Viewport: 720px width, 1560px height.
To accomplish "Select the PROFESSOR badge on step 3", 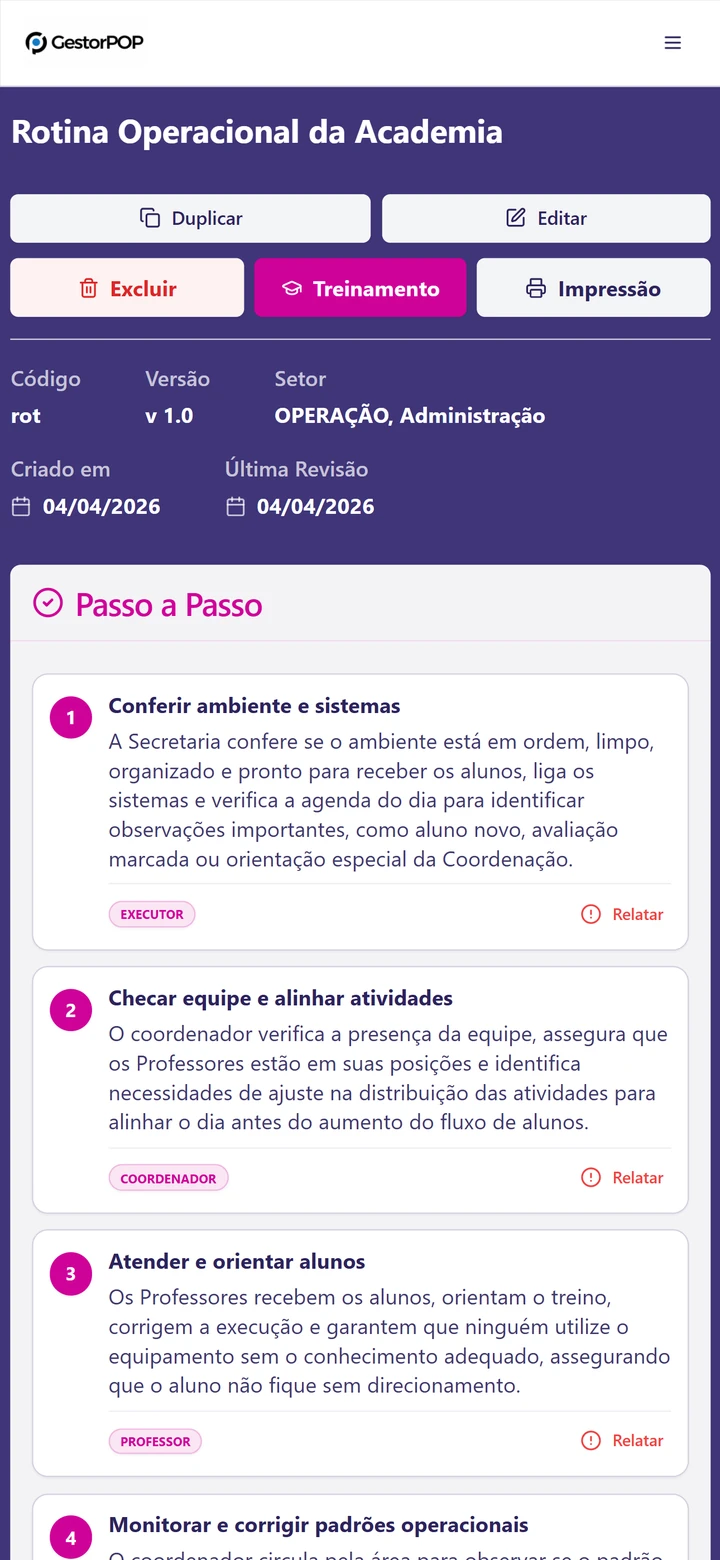I will [x=155, y=1440].
